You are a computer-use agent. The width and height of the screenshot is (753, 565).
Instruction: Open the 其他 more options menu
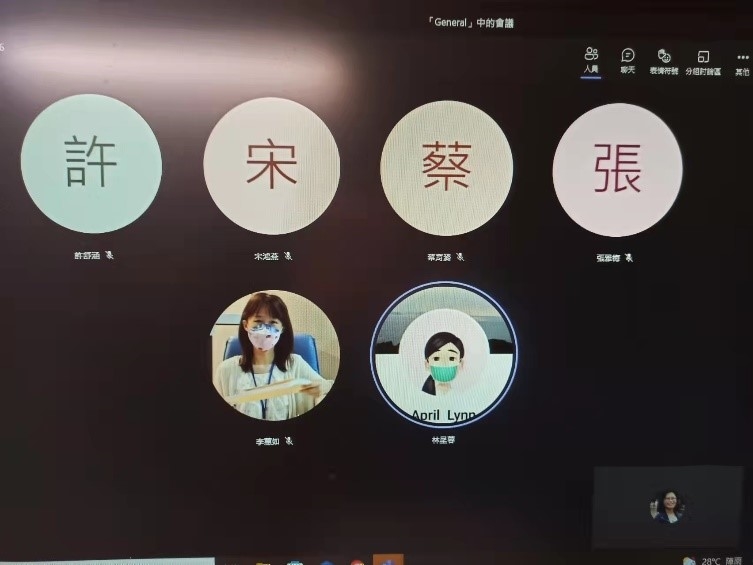pyautogui.click(x=742, y=61)
